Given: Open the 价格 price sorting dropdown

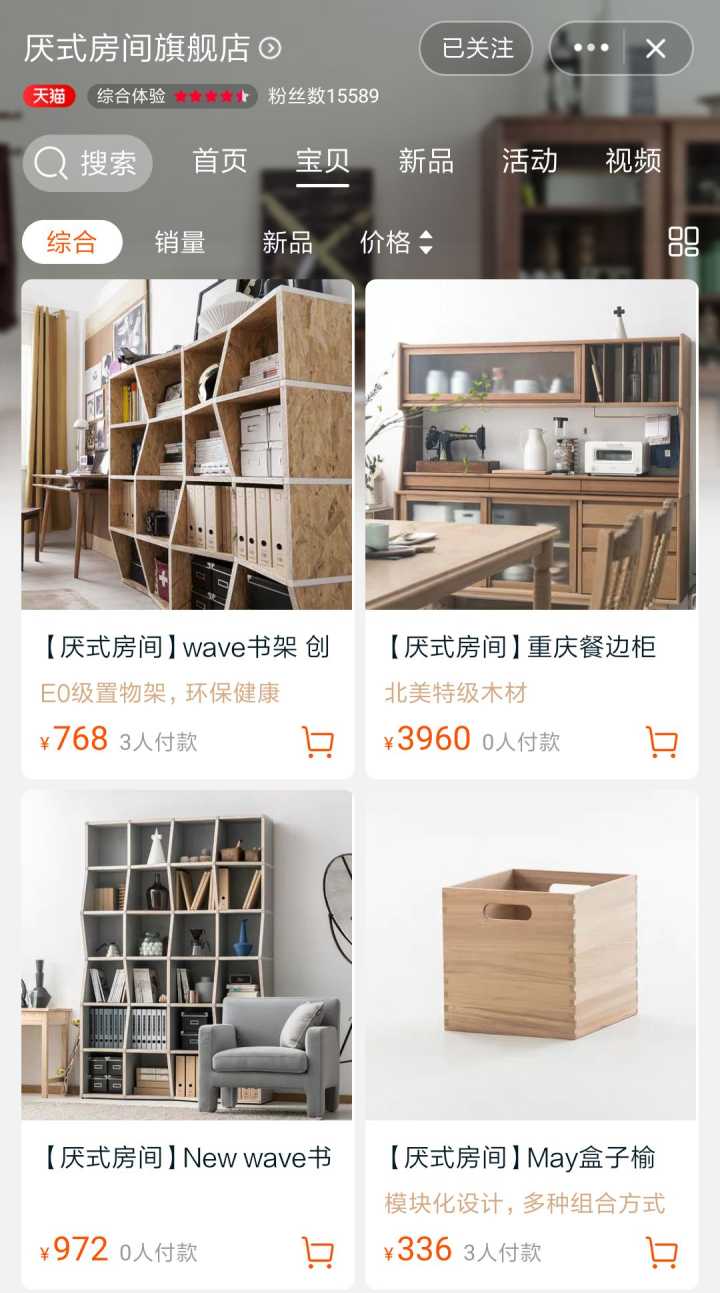Looking at the screenshot, I should pyautogui.click(x=398, y=242).
